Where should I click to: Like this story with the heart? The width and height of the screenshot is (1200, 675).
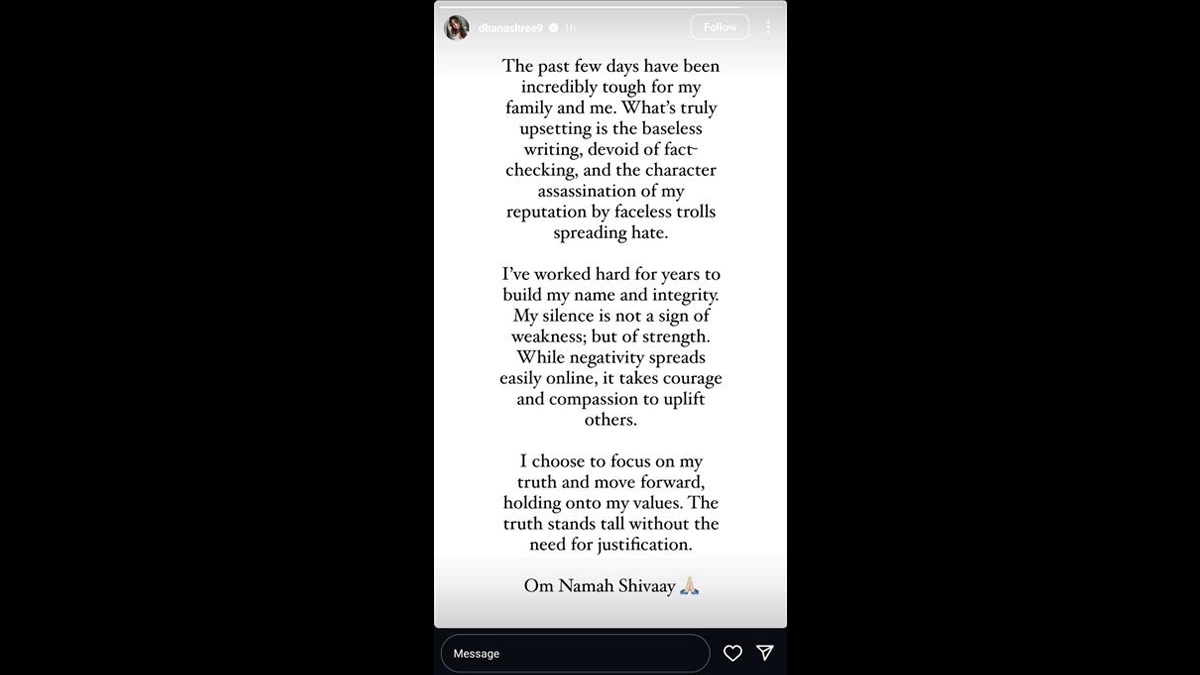coord(732,653)
